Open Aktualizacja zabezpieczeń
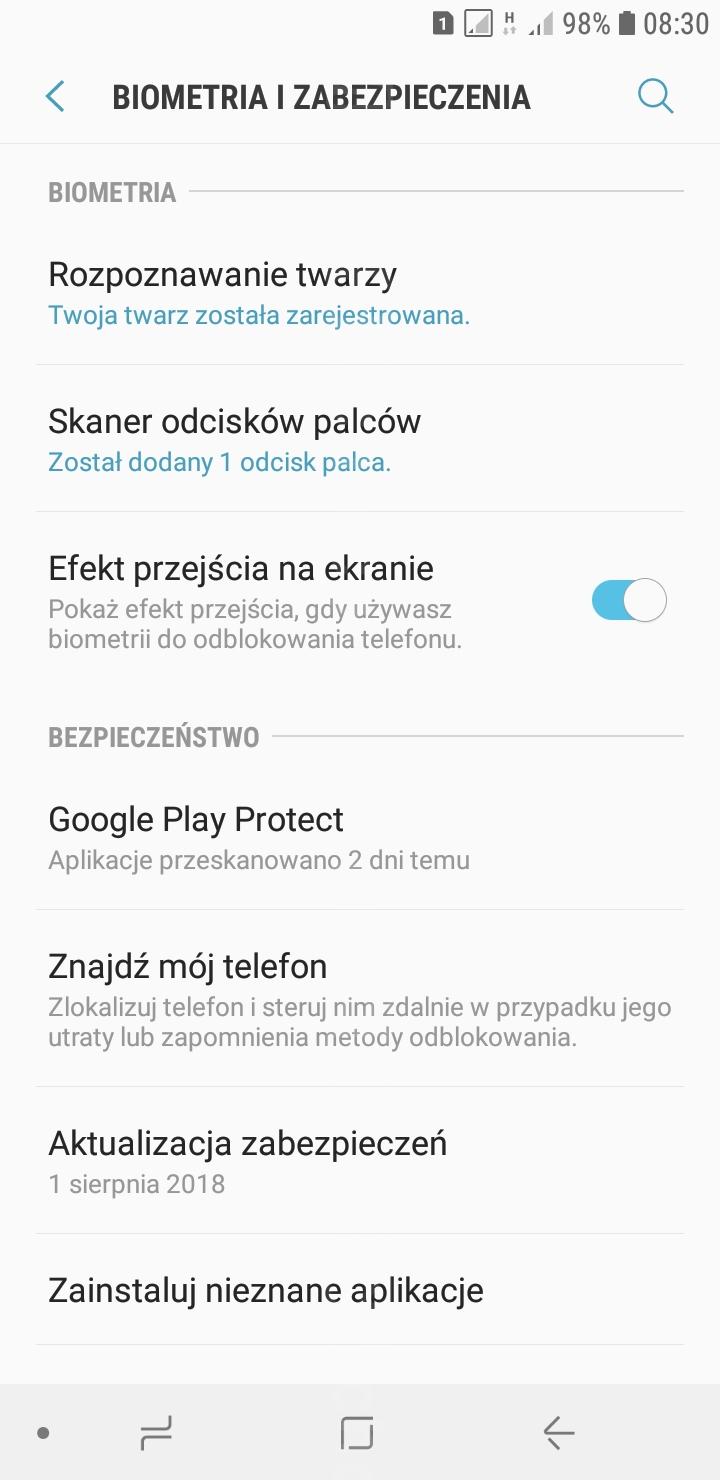Viewport: 720px width, 1480px height. 360,1161
